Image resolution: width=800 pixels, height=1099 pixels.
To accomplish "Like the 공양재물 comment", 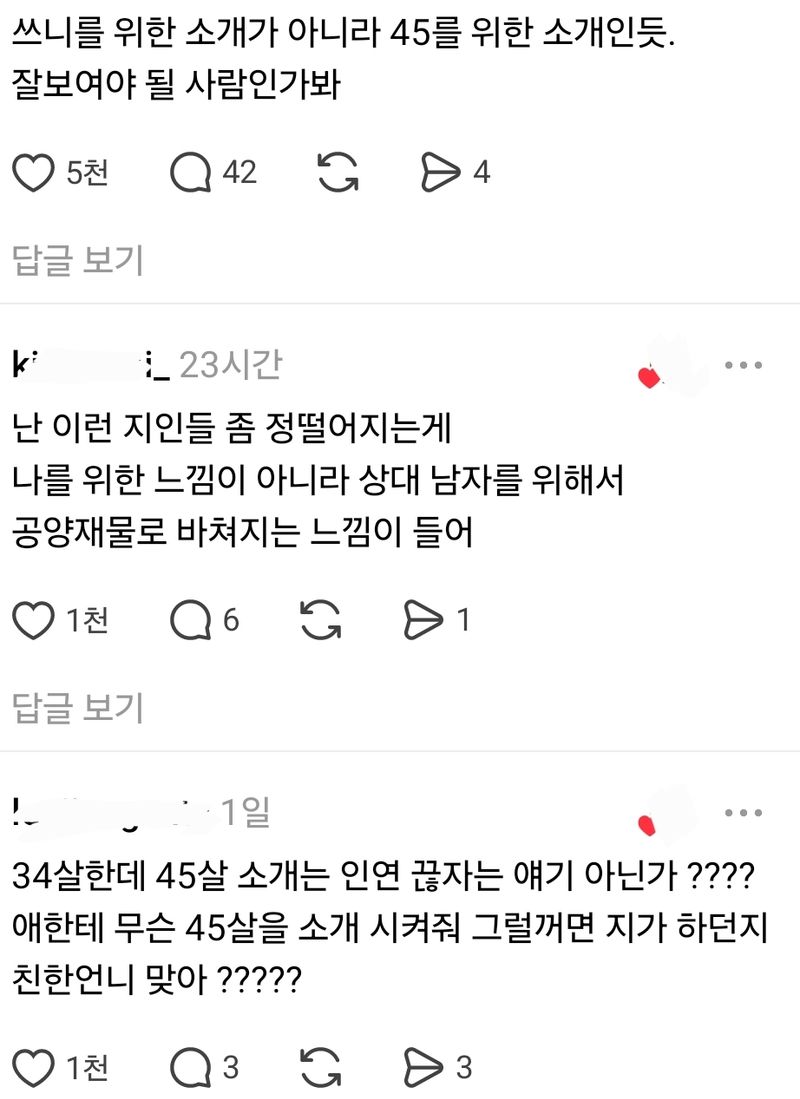I will click(x=34, y=621).
